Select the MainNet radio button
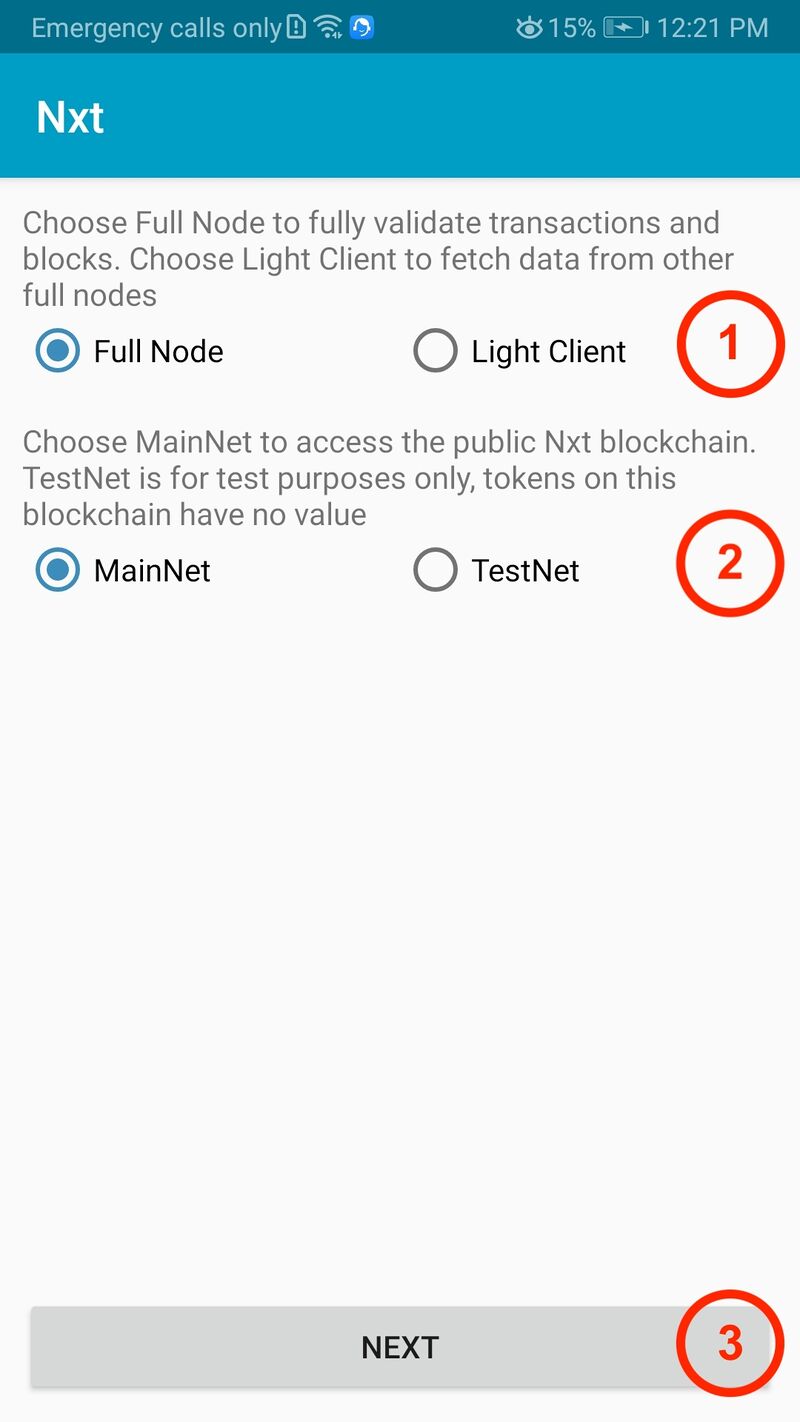 tap(57, 570)
